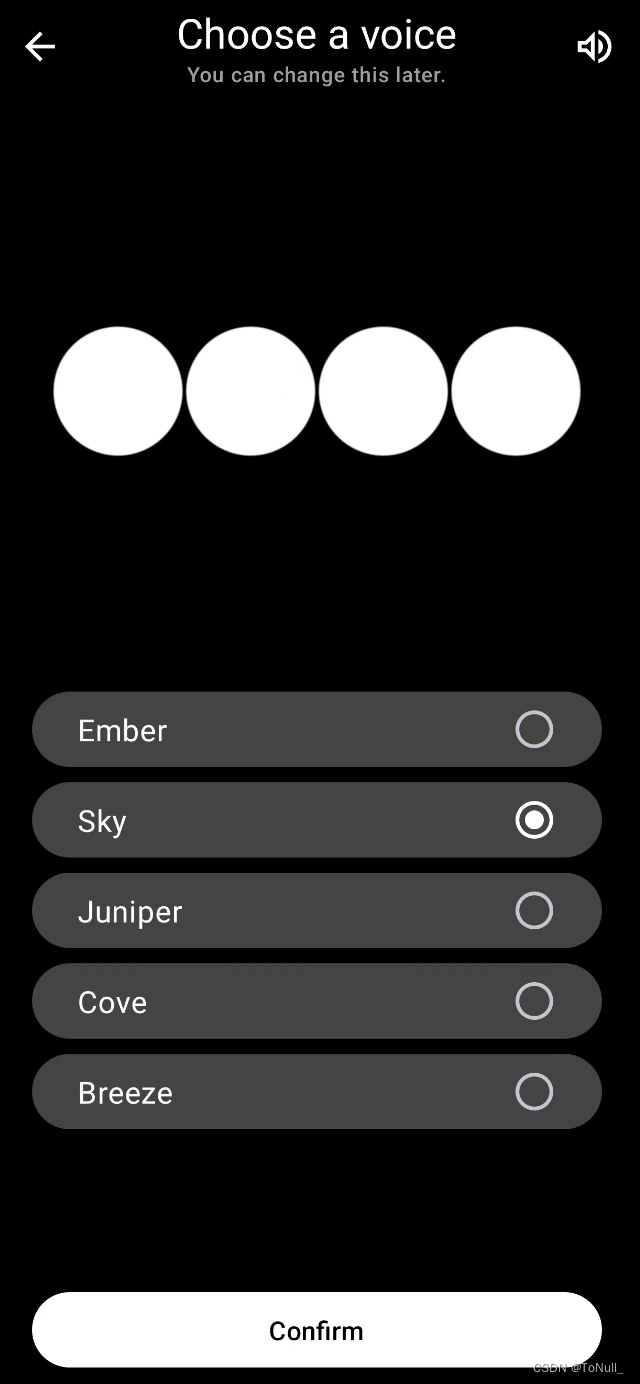This screenshot has height=1384, width=640.
Task: Select Breeze as the voice
Action: [x=316, y=1092]
